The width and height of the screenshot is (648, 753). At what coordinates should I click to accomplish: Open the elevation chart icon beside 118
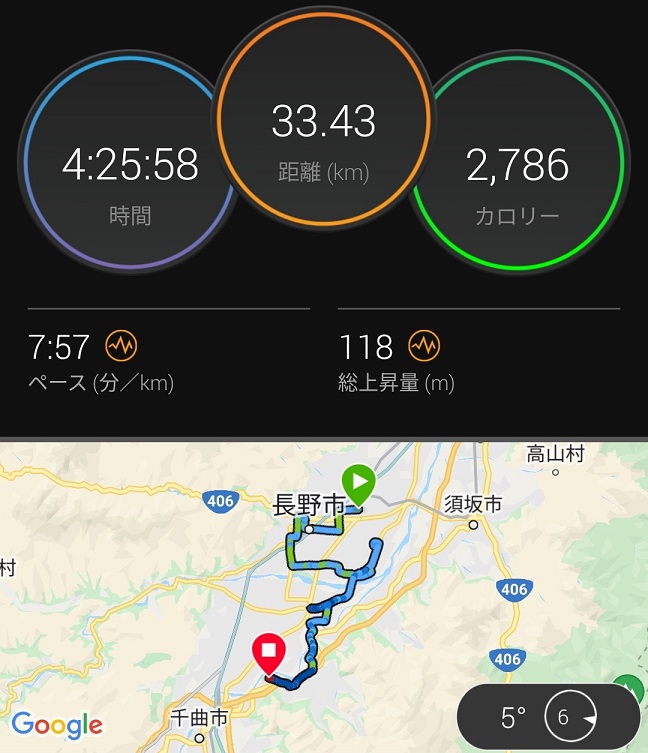pyautogui.click(x=425, y=347)
